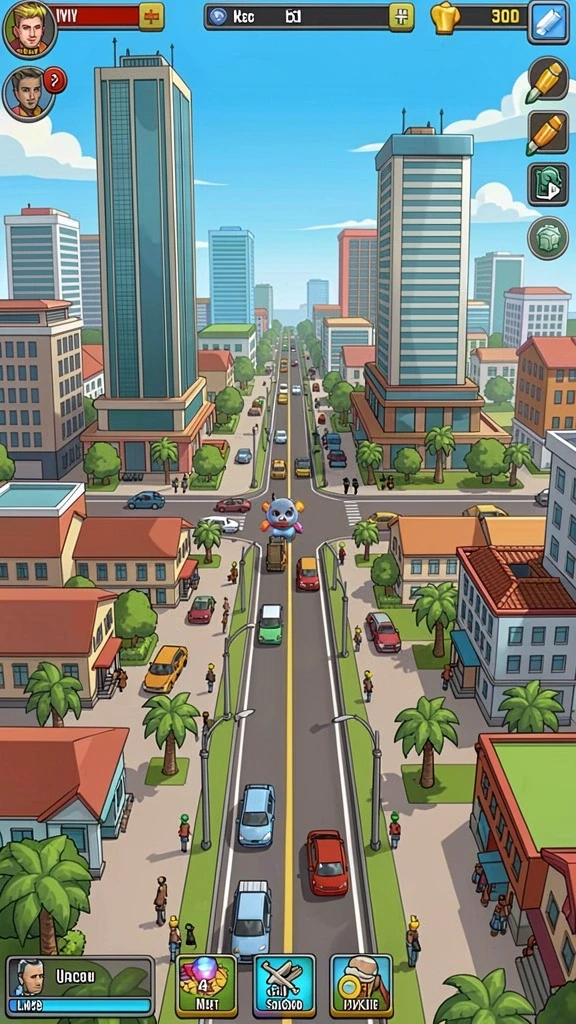Open the round green backpack button
This screenshot has width=576, height=1024.
[548, 238]
